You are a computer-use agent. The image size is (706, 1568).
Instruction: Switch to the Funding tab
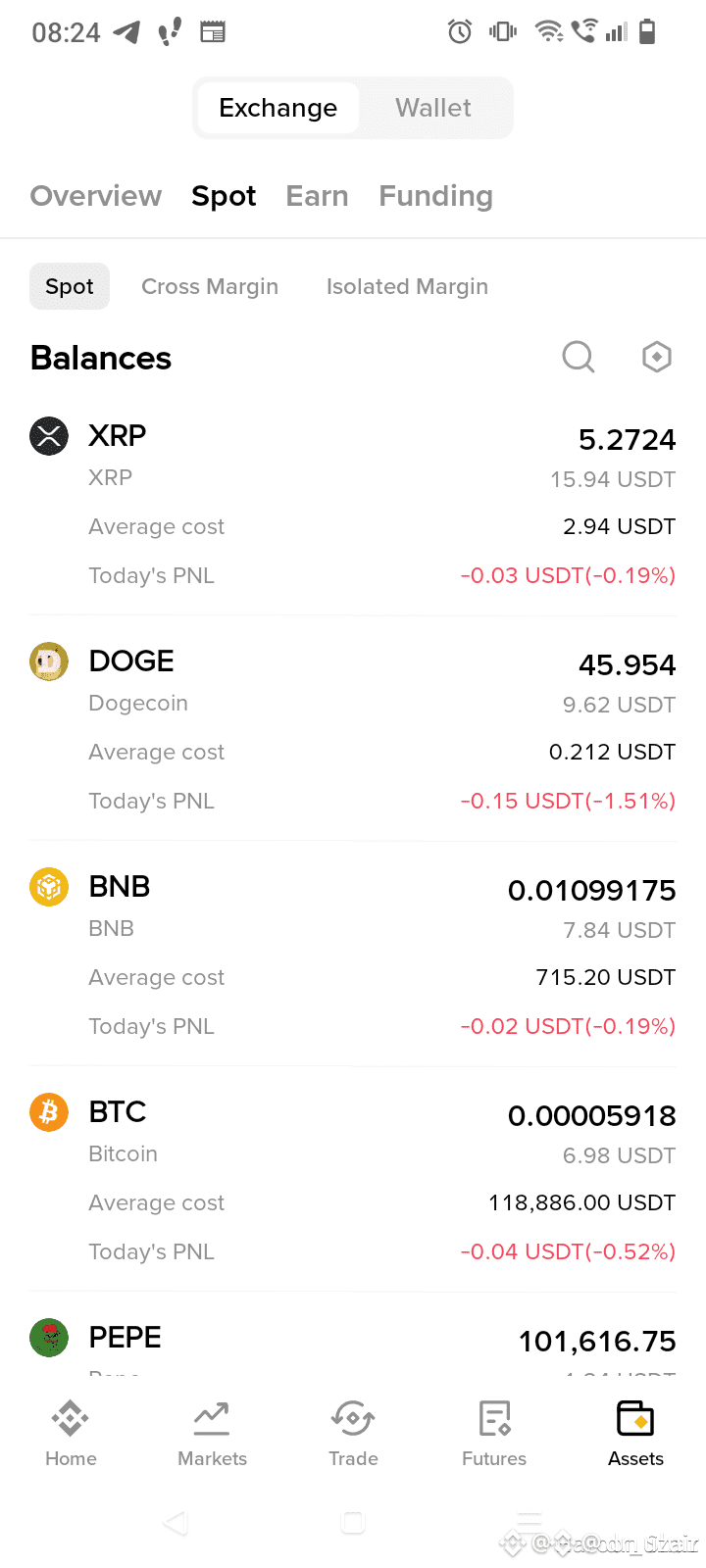[435, 196]
